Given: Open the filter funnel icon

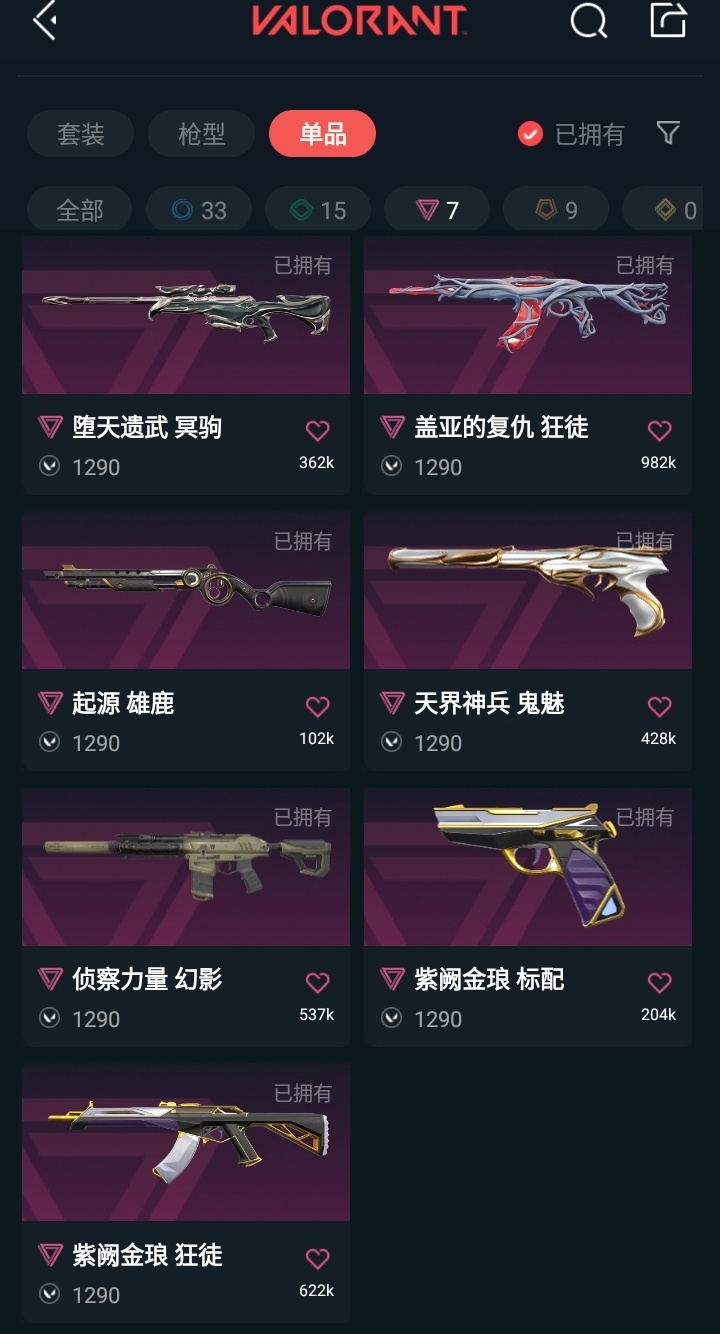Looking at the screenshot, I should point(668,133).
